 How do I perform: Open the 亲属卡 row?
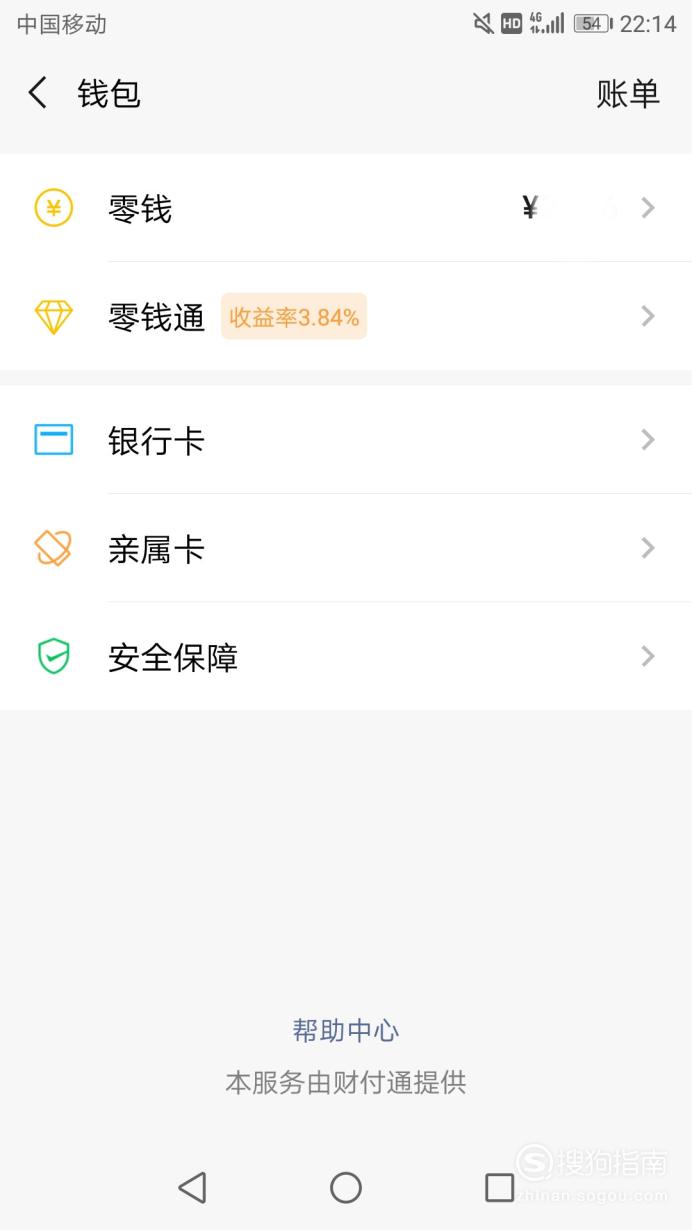[x=346, y=548]
